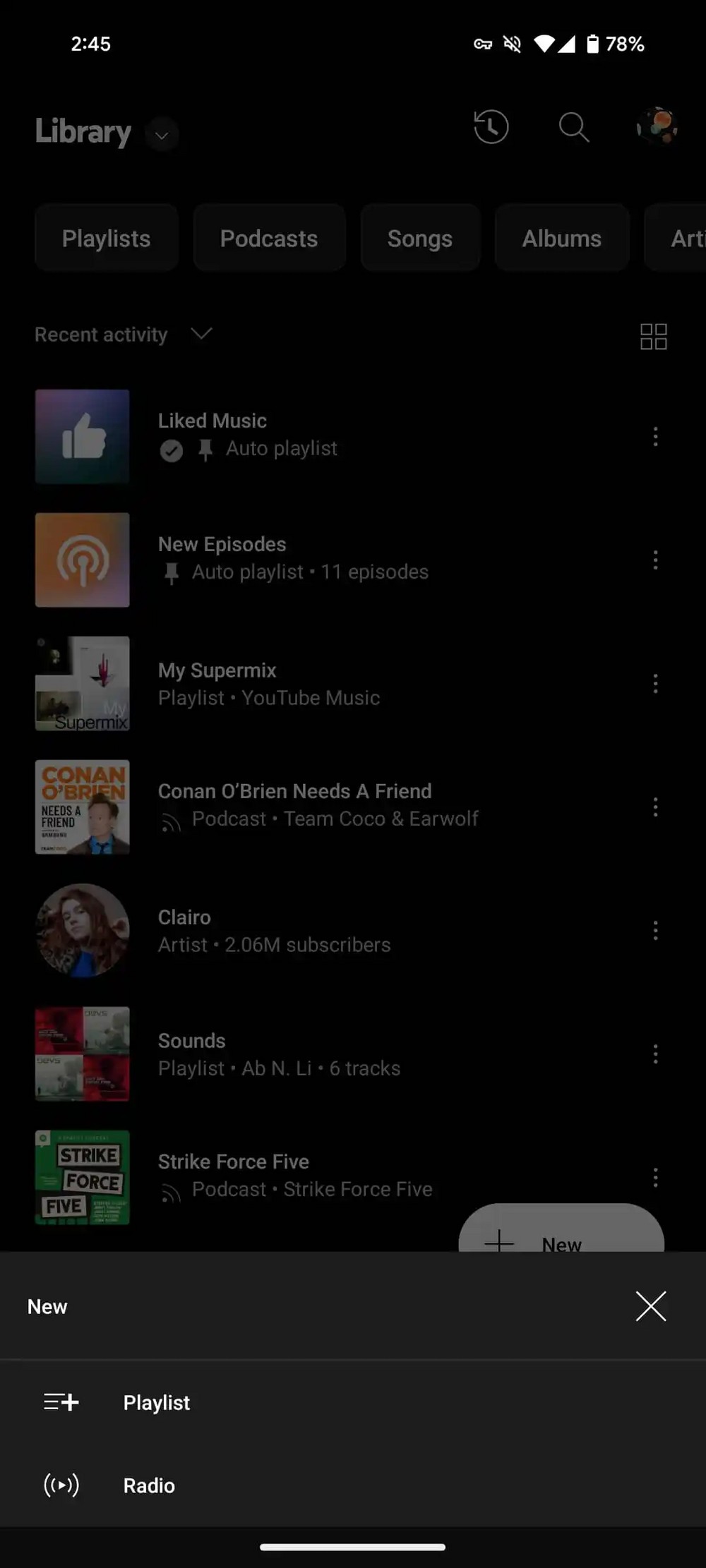Image resolution: width=706 pixels, height=1568 pixels.
Task: Open more options for Sounds playlist
Action: pyautogui.click(x=656, y=1054)
